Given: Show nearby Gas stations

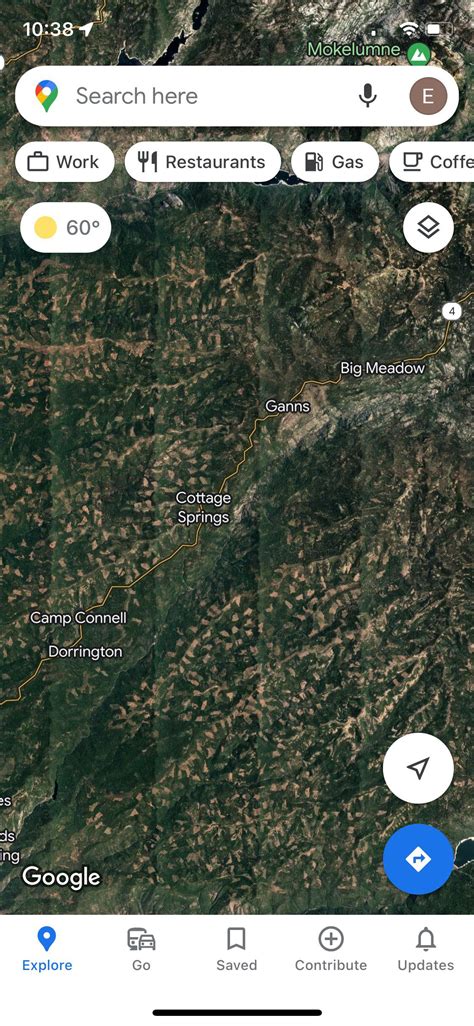Looking at the screenshot, I should [x=335, y=162].
